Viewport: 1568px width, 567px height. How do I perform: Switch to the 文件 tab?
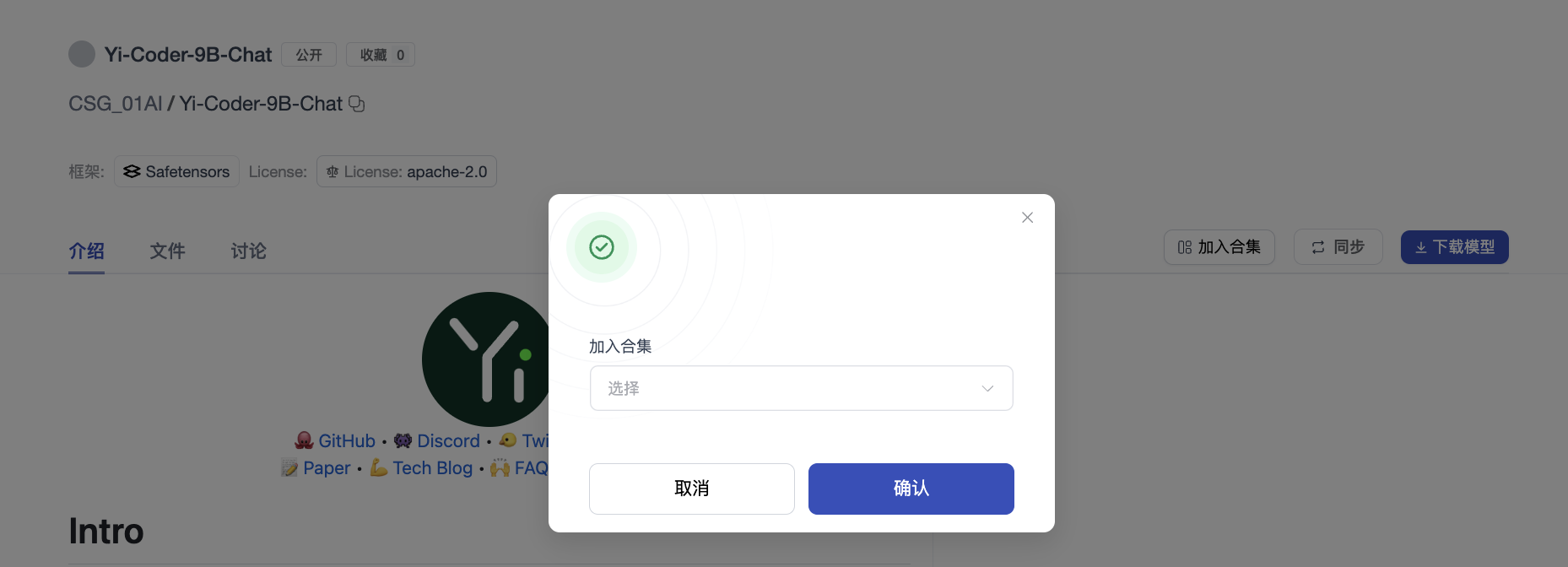(167, 251)
